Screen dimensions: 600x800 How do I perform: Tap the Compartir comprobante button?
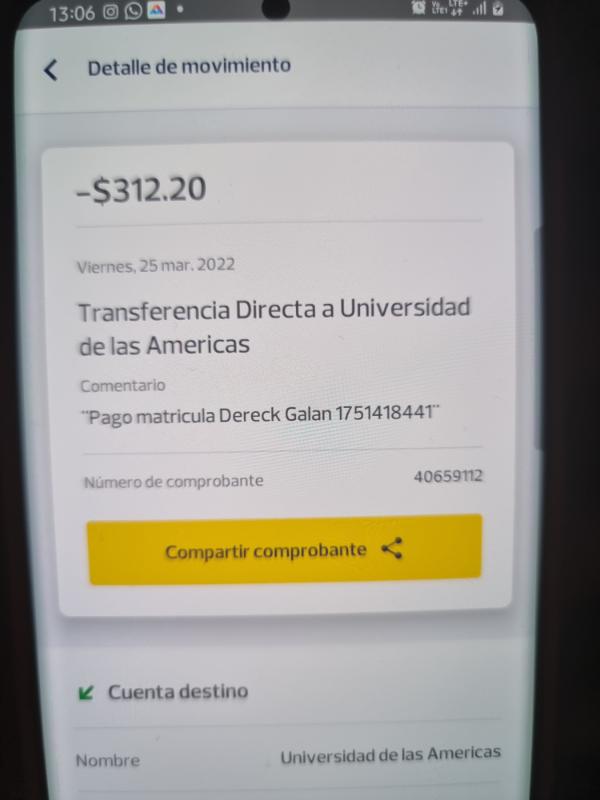tap(284, 549)
